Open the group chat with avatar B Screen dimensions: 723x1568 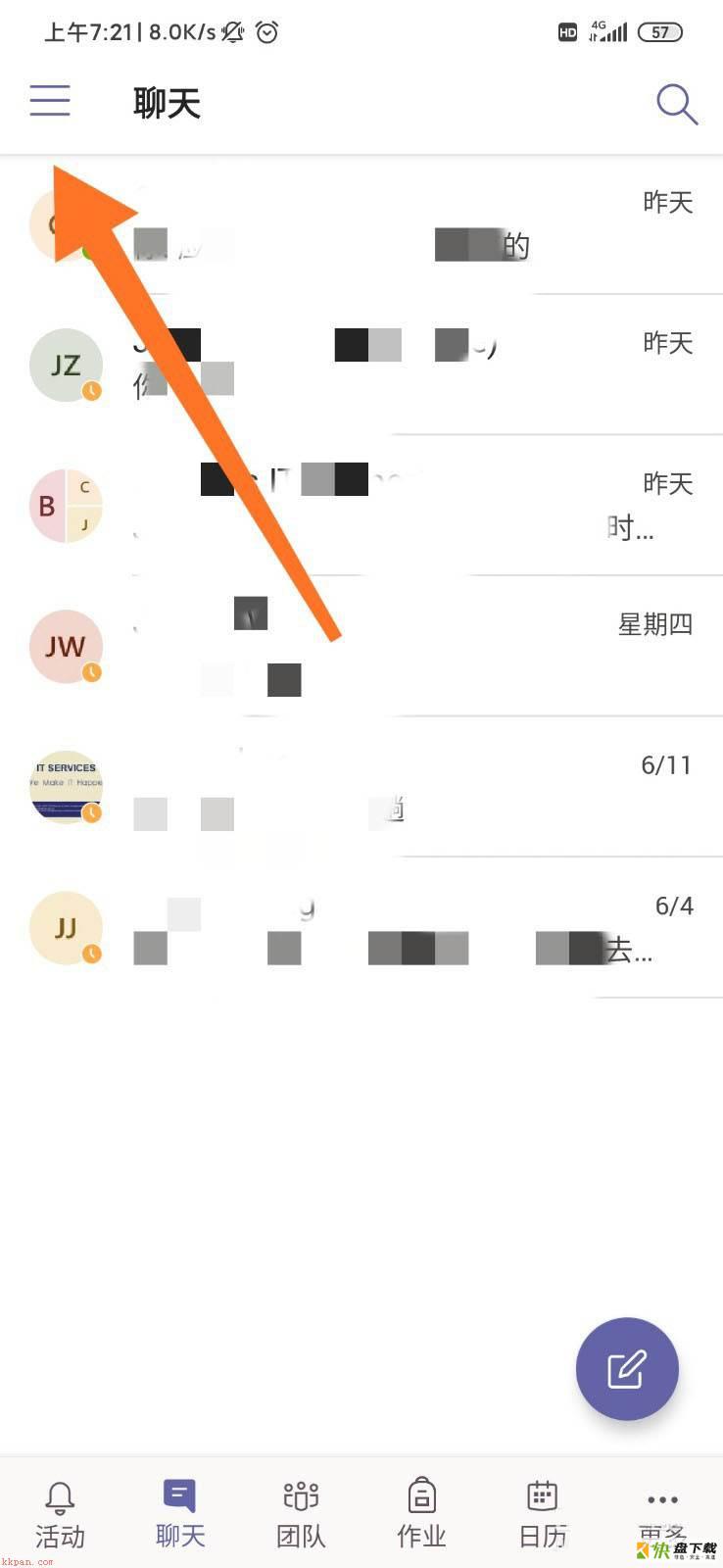coord(392,506)
